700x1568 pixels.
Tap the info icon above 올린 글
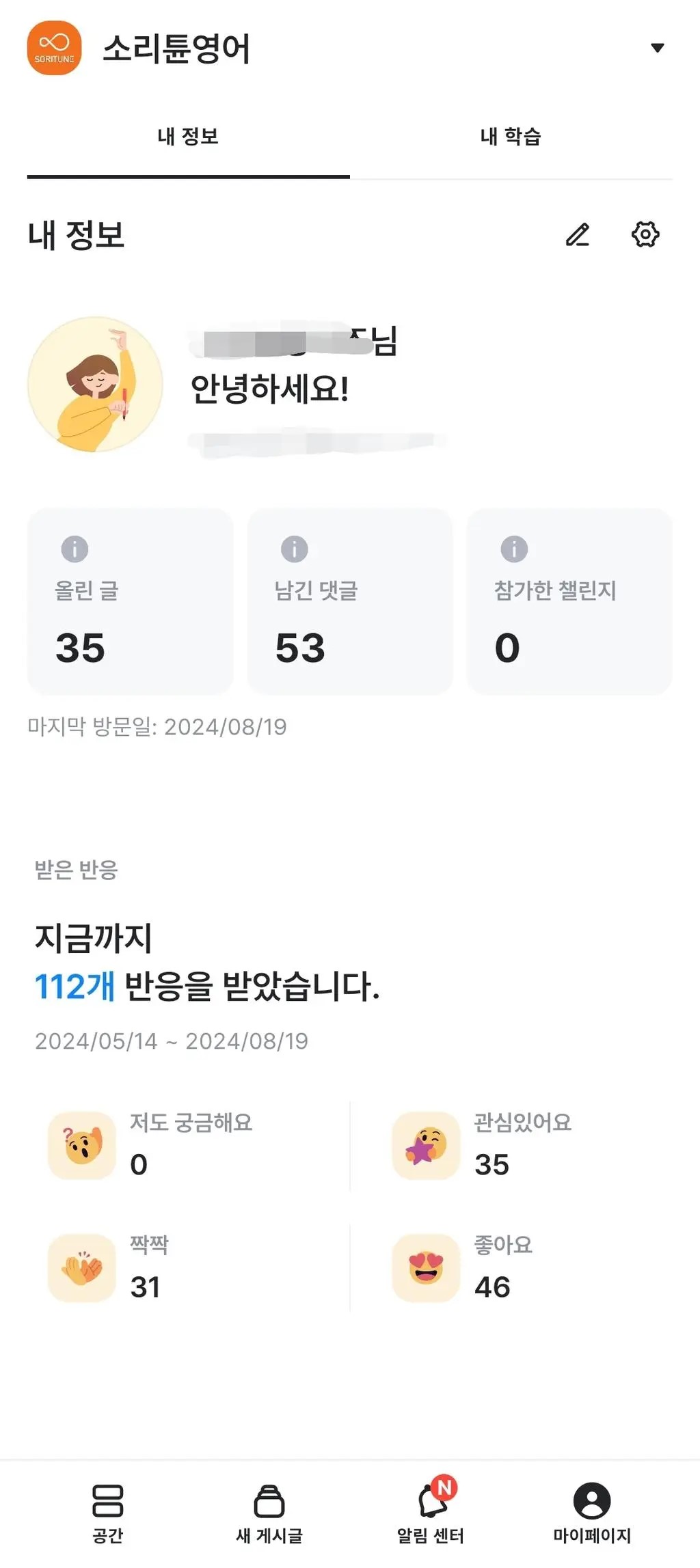pyautogui.click(x=75, y=549)
